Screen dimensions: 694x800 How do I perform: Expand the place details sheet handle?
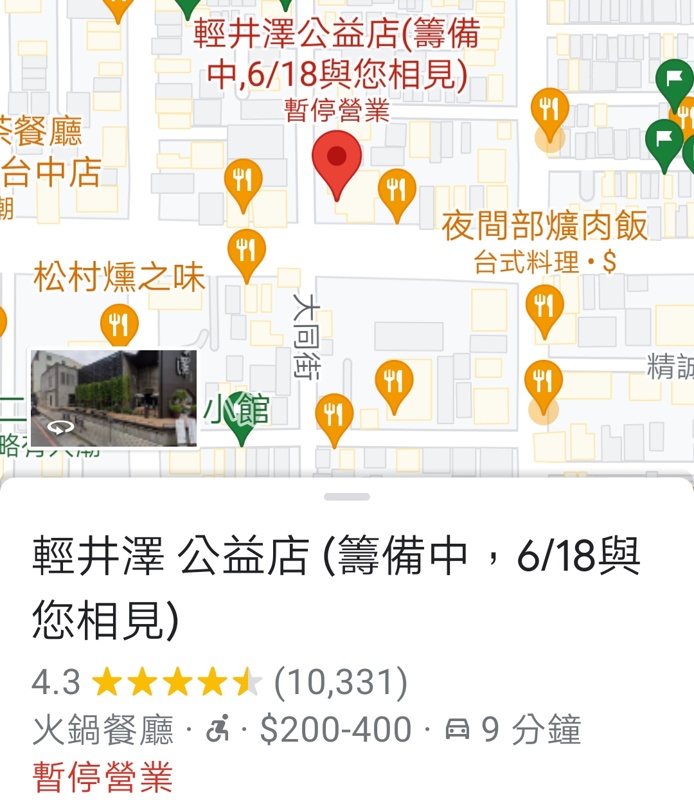click(347, 497)
